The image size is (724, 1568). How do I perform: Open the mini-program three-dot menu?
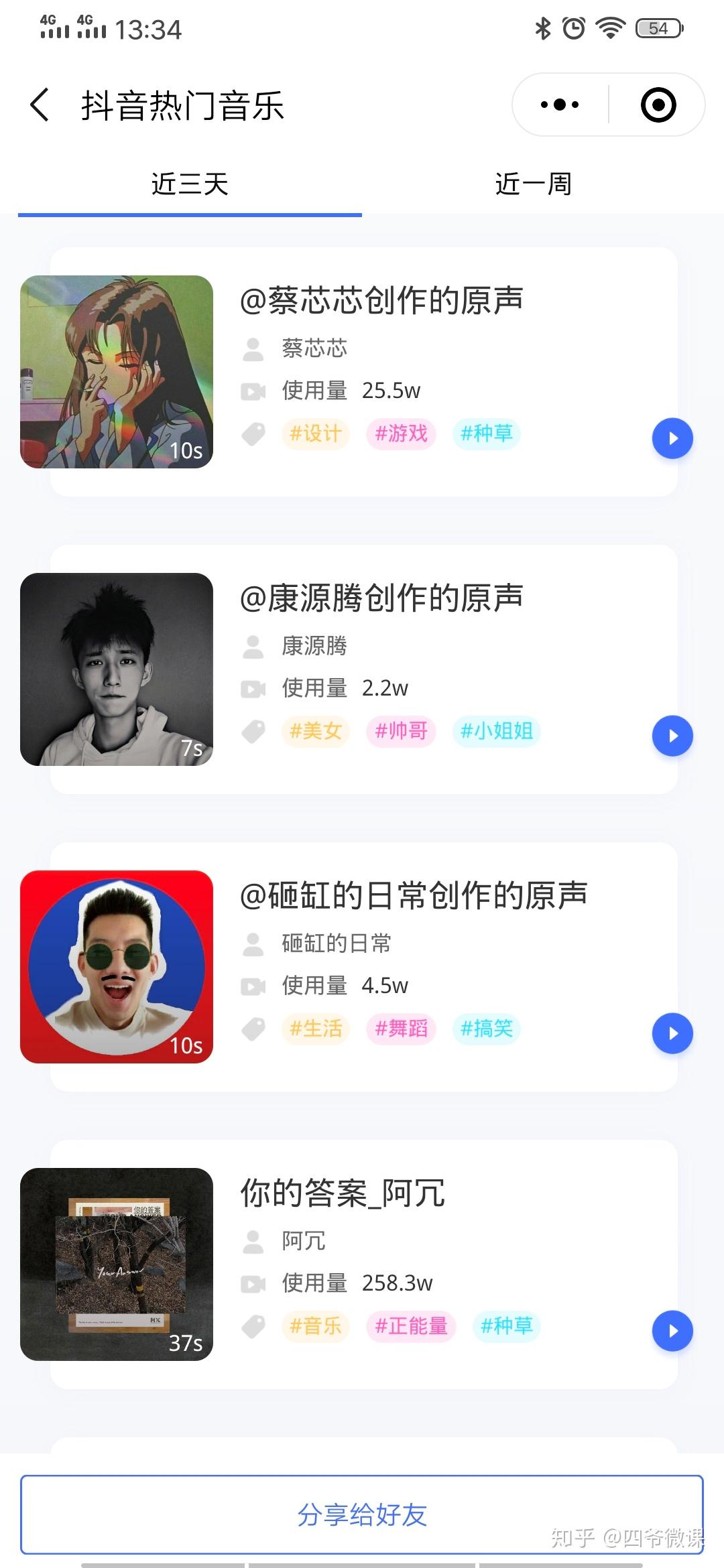point(560,105)
